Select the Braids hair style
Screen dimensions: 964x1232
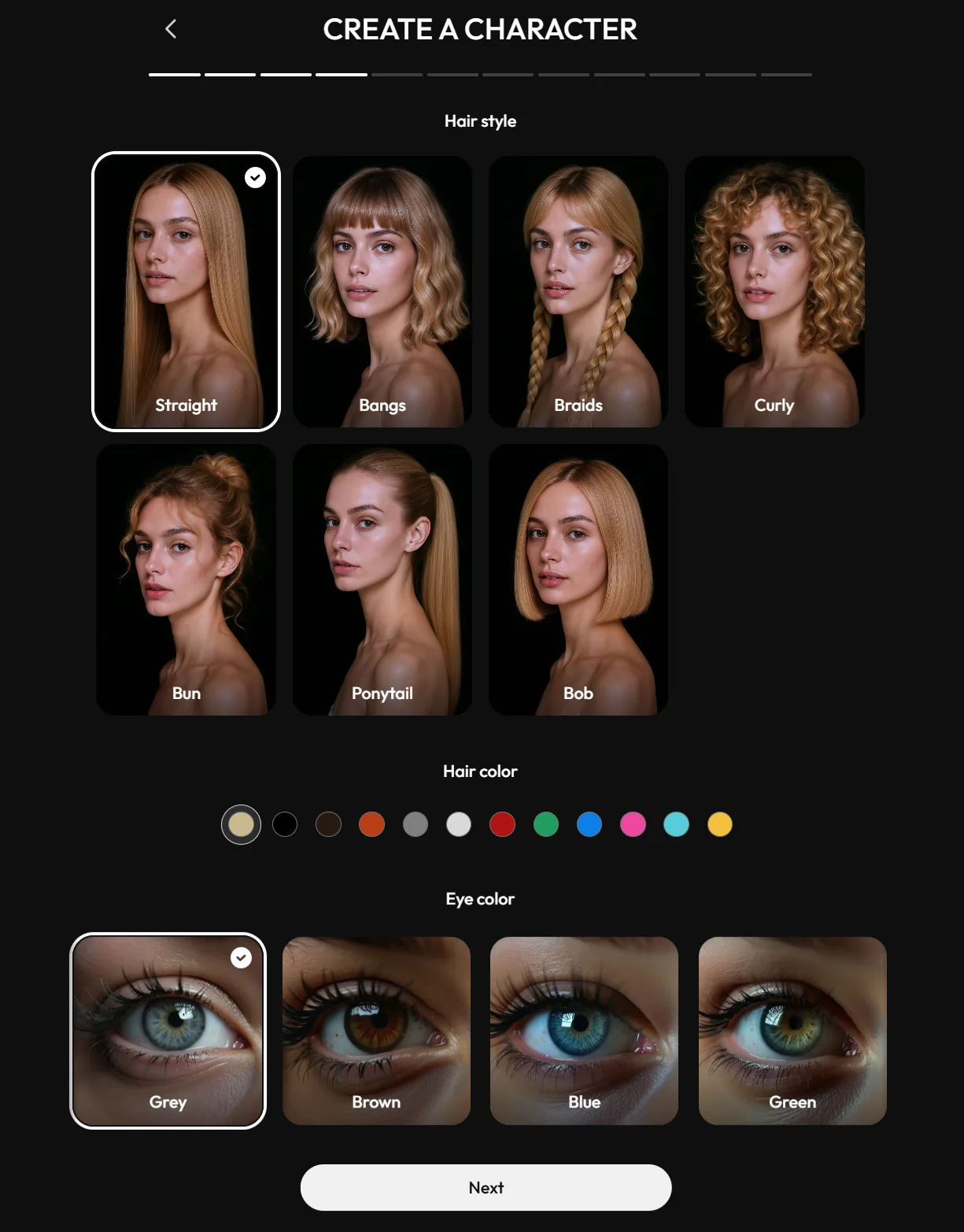tap(578, 291)
